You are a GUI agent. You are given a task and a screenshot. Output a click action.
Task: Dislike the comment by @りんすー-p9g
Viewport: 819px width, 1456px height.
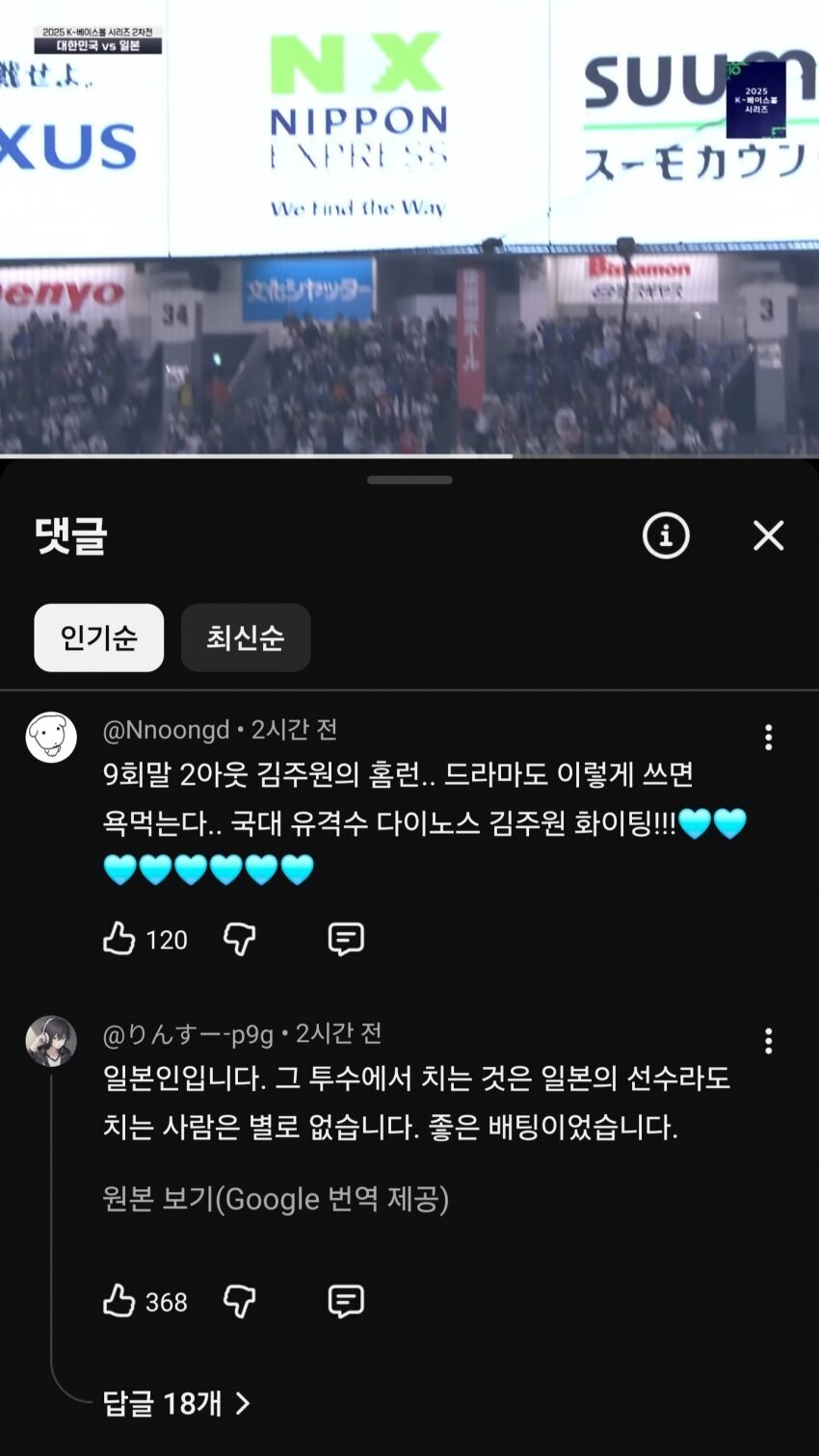click(x=239, y=1301)
